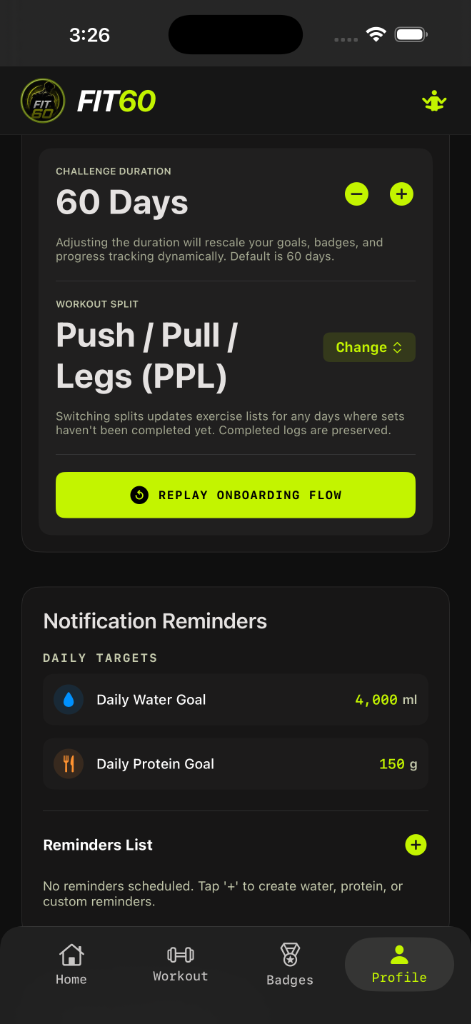Tap Replay Onboarding Flow button
The image size is (471, 1024).
(235, 495)
